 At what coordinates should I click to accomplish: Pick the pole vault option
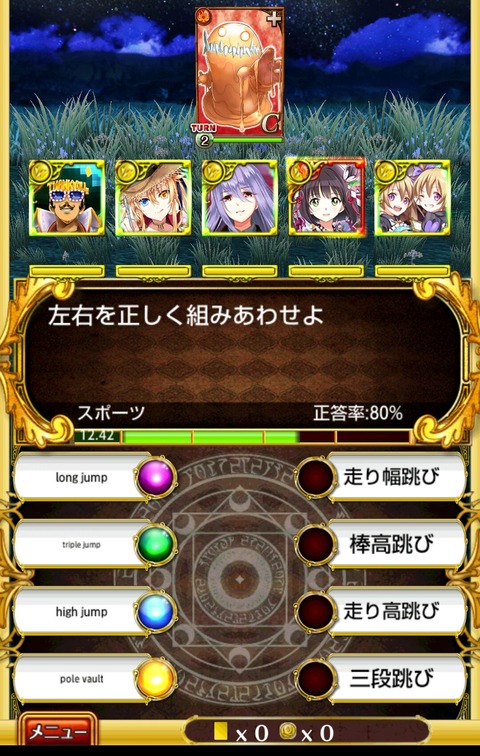pyautogui.click(x=94, y=679)
